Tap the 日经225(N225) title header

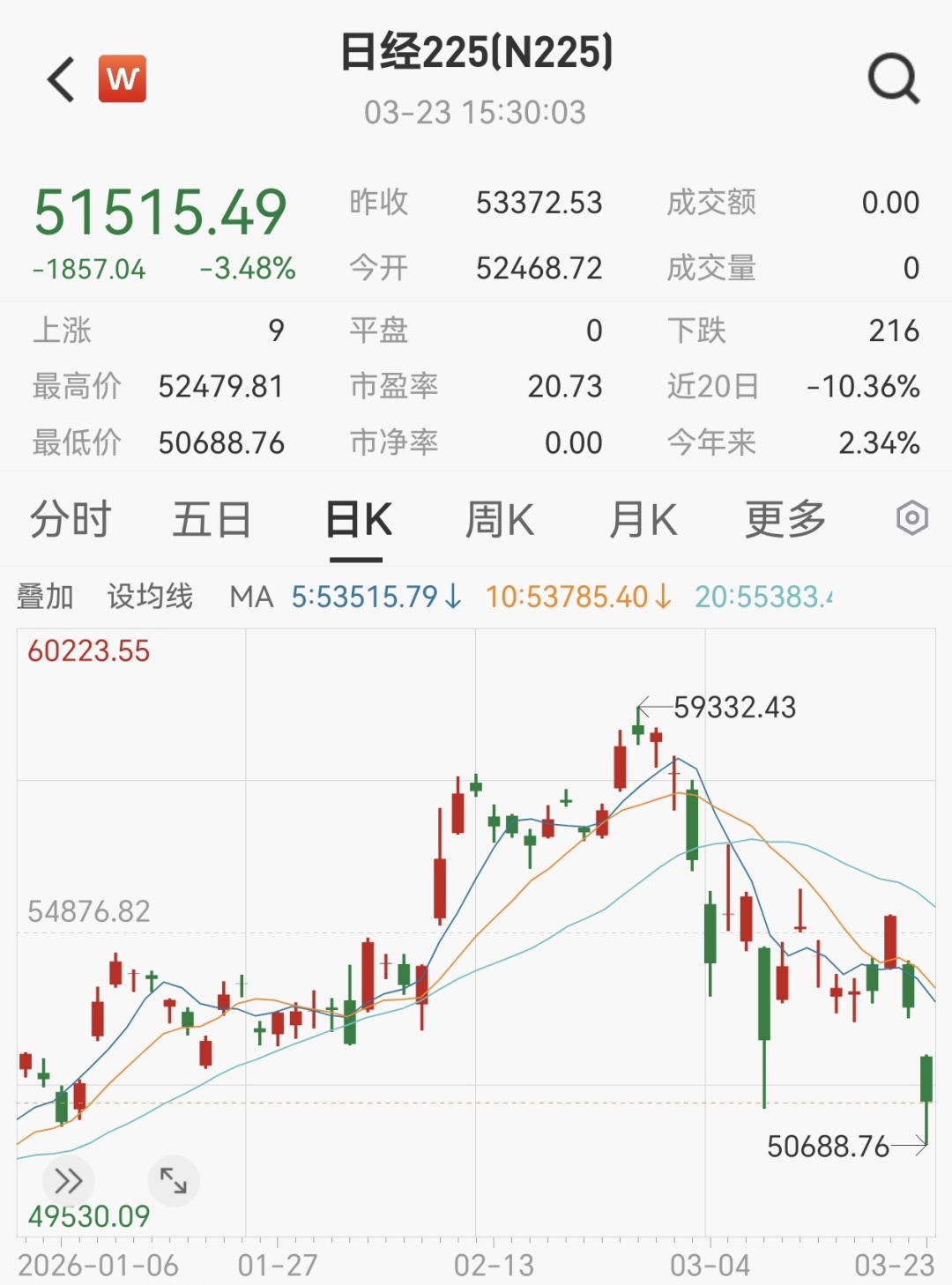(476, 53)
